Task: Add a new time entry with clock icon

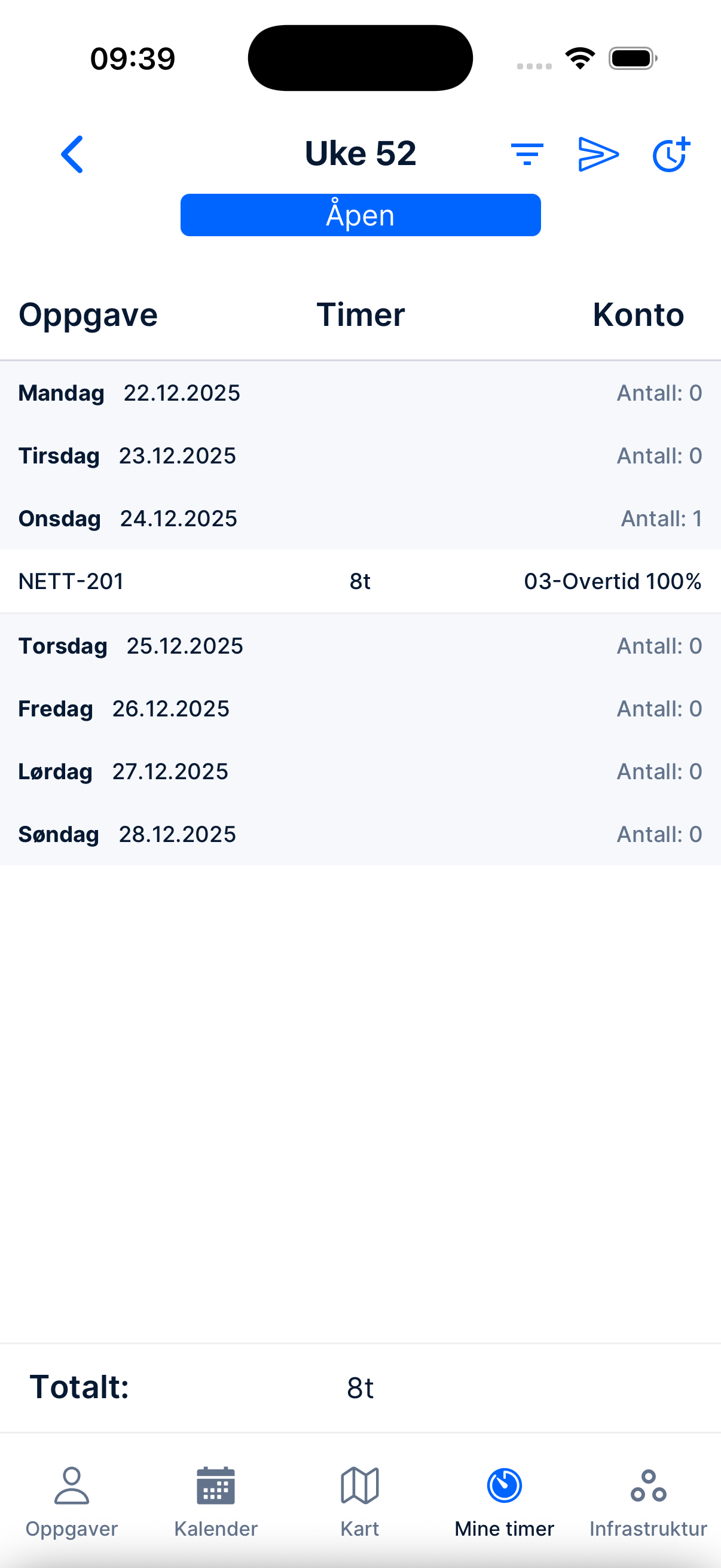Action: point(671,154)
